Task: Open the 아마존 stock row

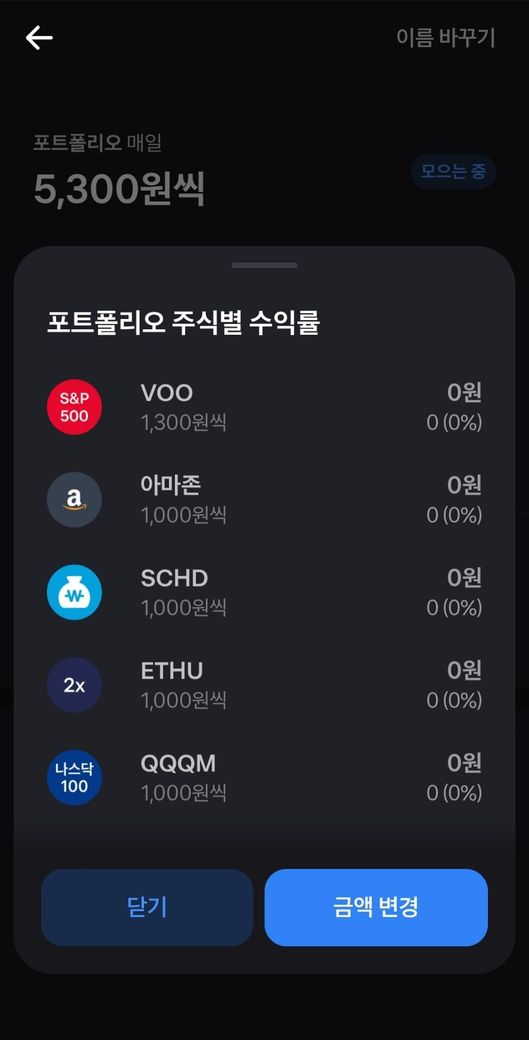Action: point(264,499)
